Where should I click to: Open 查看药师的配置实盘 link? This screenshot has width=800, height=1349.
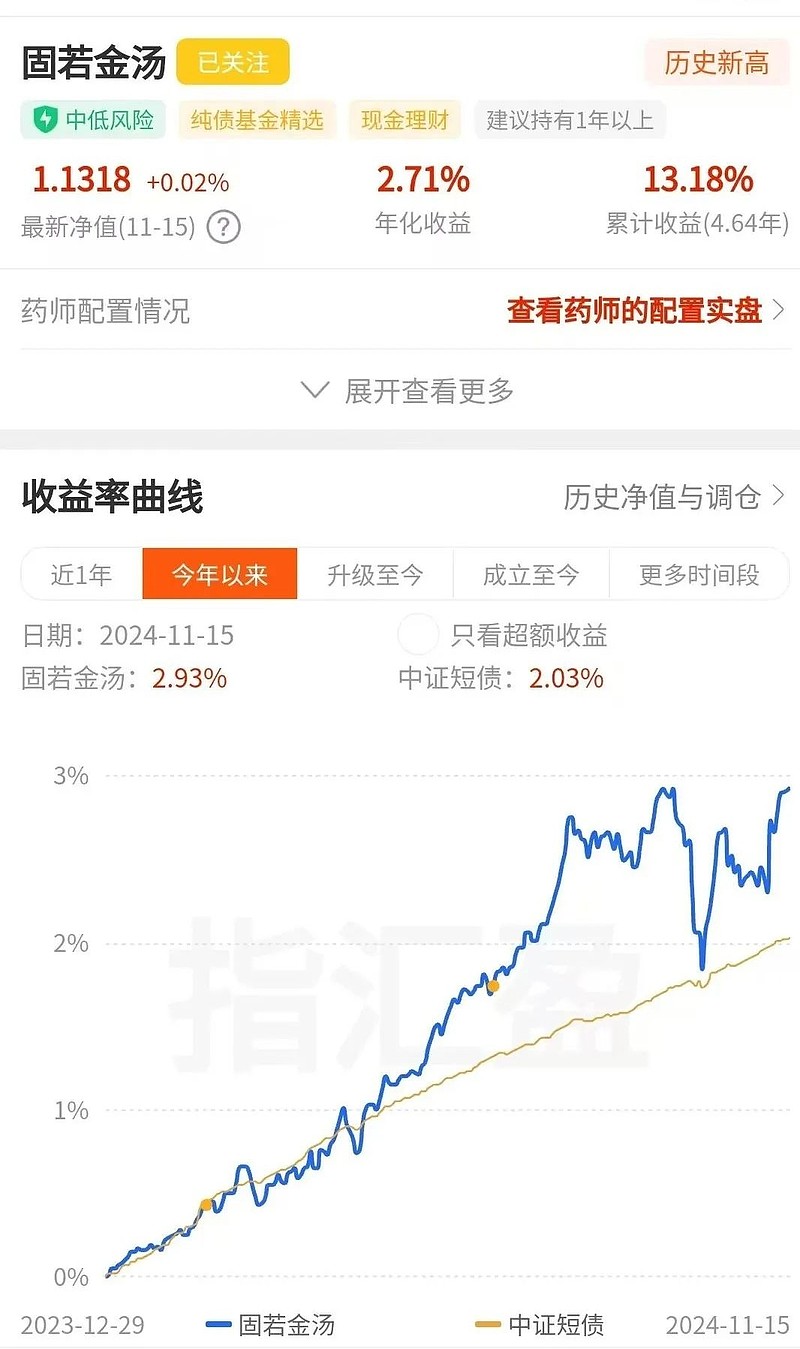coord(646,311)
